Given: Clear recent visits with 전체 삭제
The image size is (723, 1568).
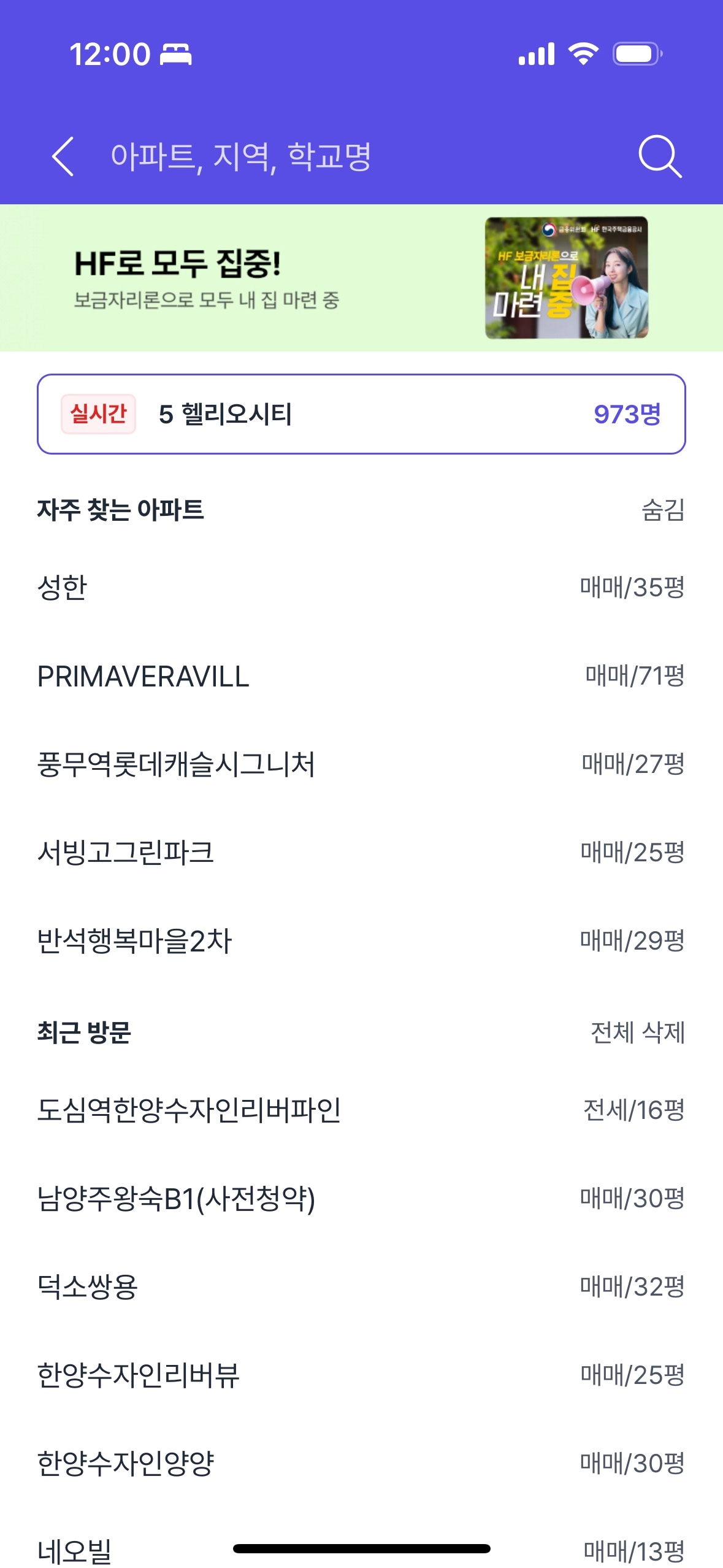Looking at the screenshot, I should (x=637, y=1032).
